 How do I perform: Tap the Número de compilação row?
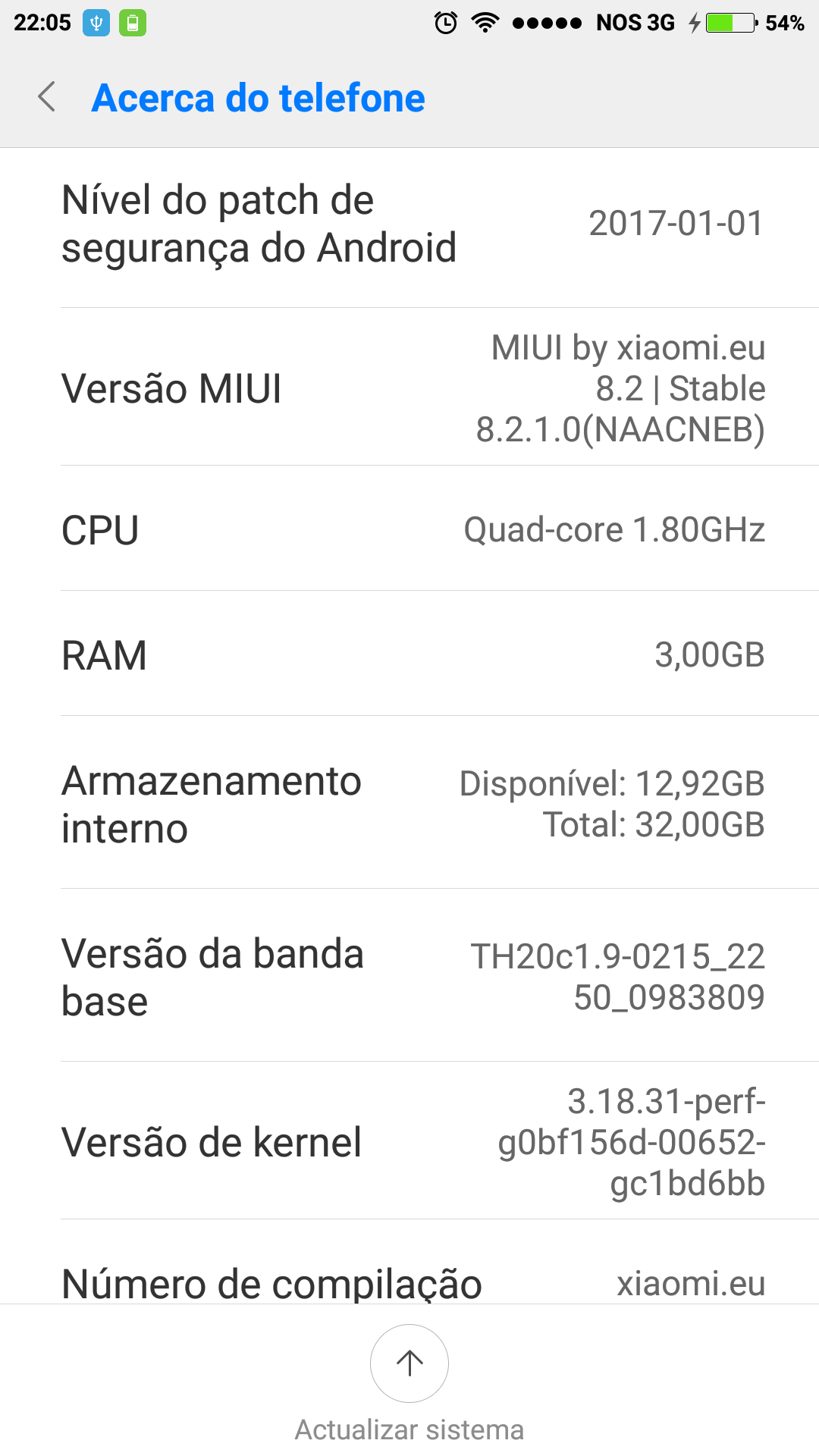[409, 1263]
